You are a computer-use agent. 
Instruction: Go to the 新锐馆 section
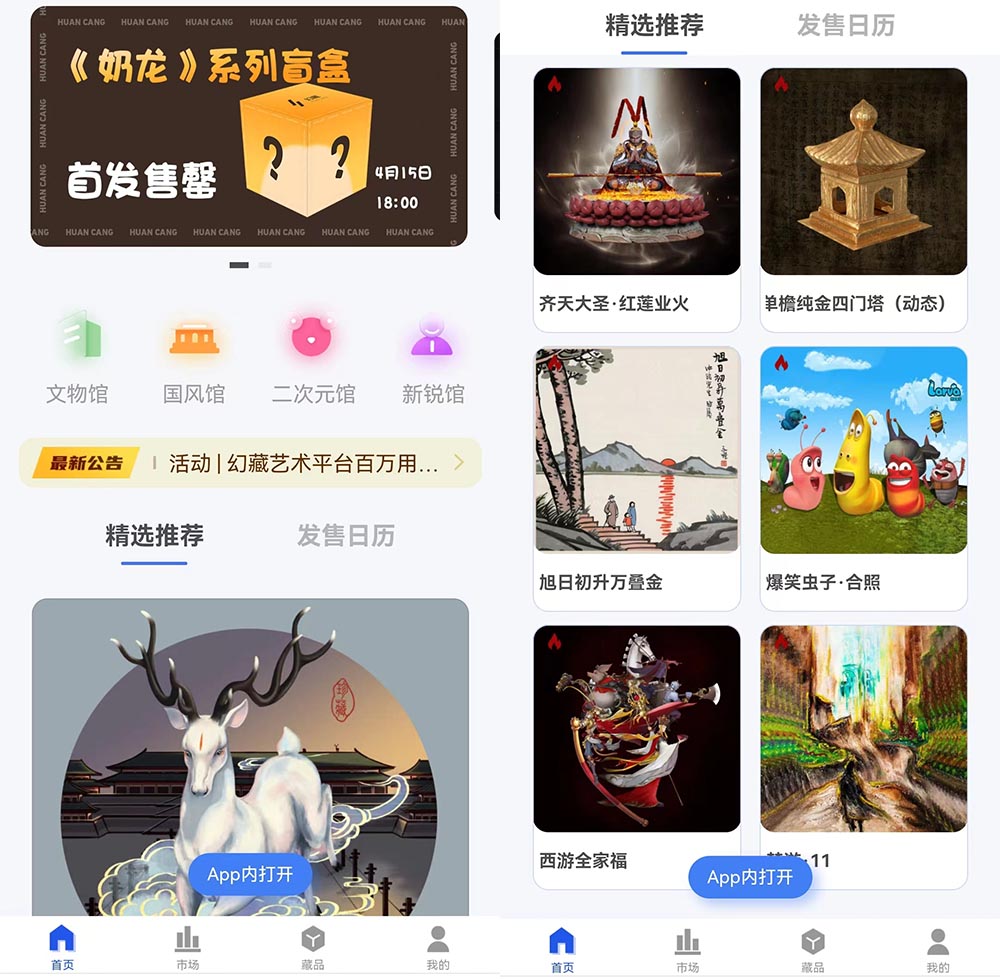pyautogui.click(x=432, y=357)
